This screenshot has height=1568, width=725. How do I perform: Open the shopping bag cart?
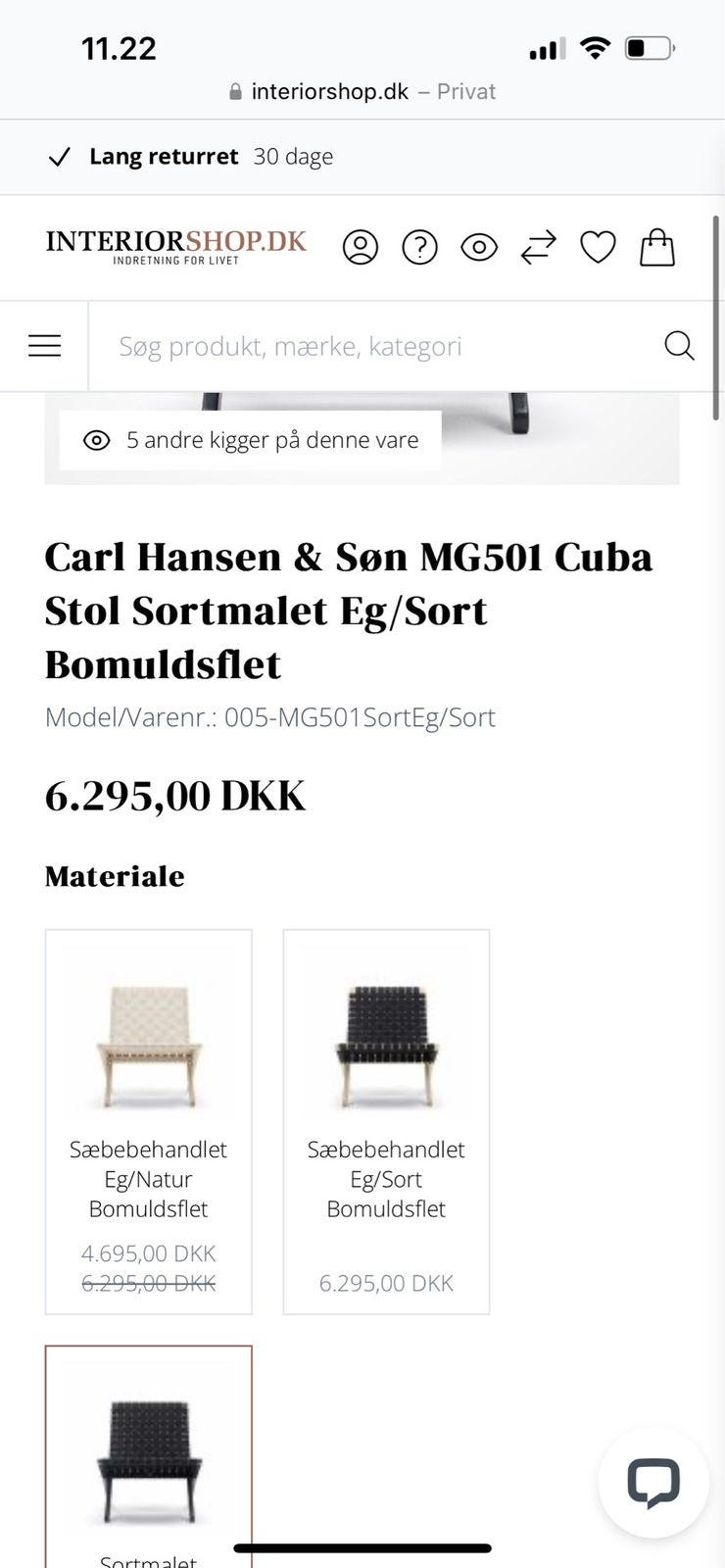pyautogui.click(x=657, y=247)
